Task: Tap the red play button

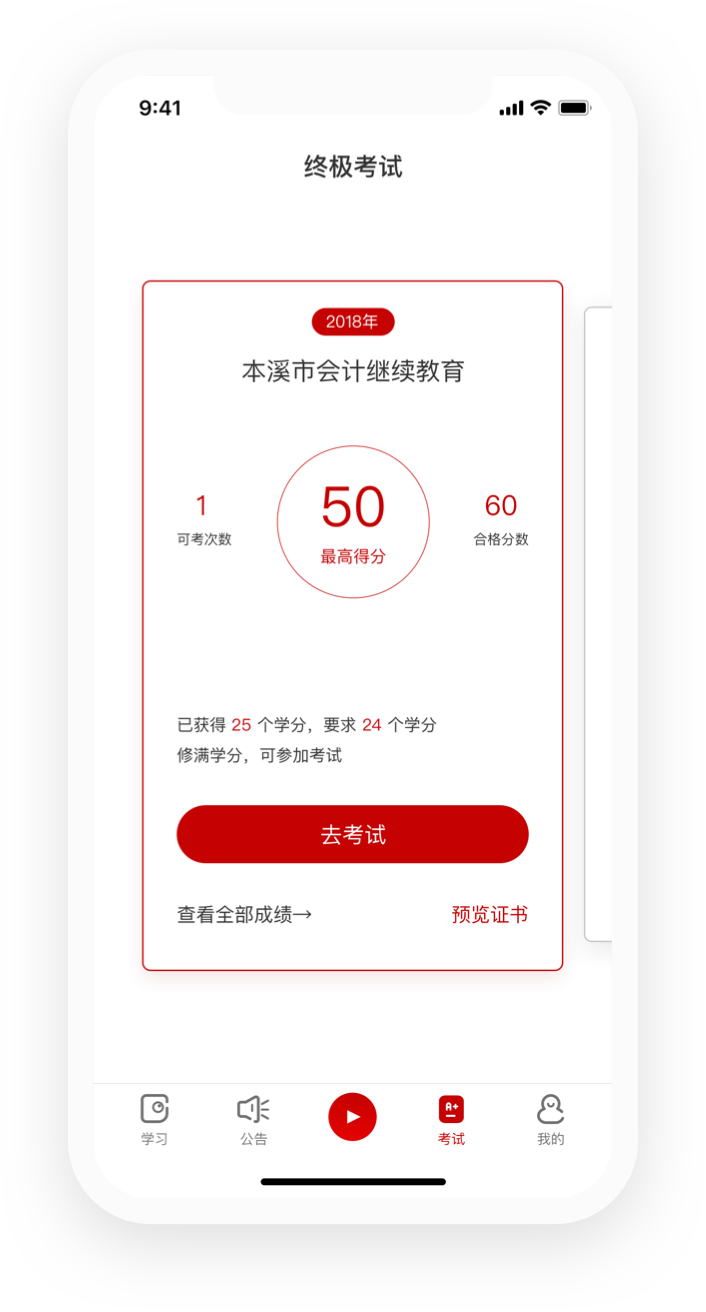Action: tap(352, 1117)
